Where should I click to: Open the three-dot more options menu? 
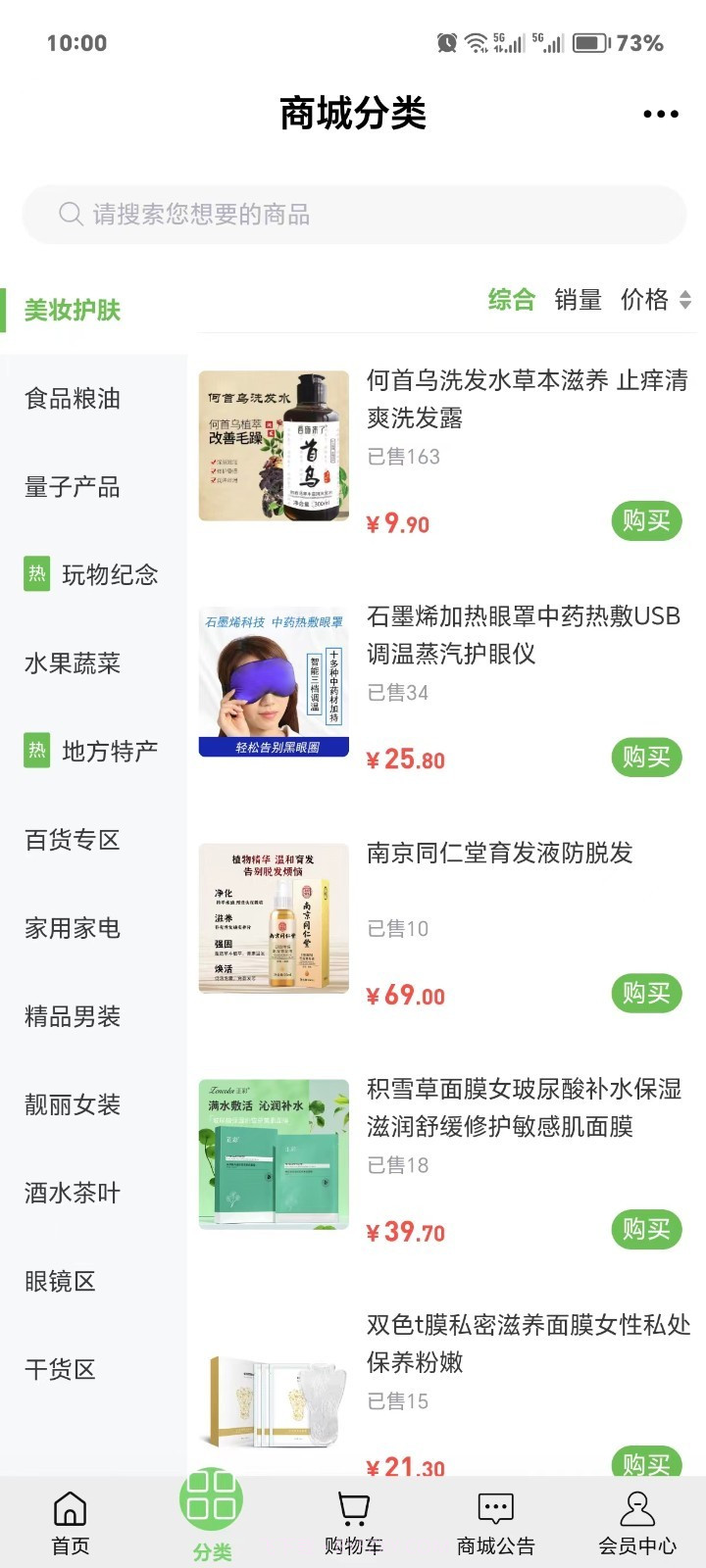coord(659,113)
